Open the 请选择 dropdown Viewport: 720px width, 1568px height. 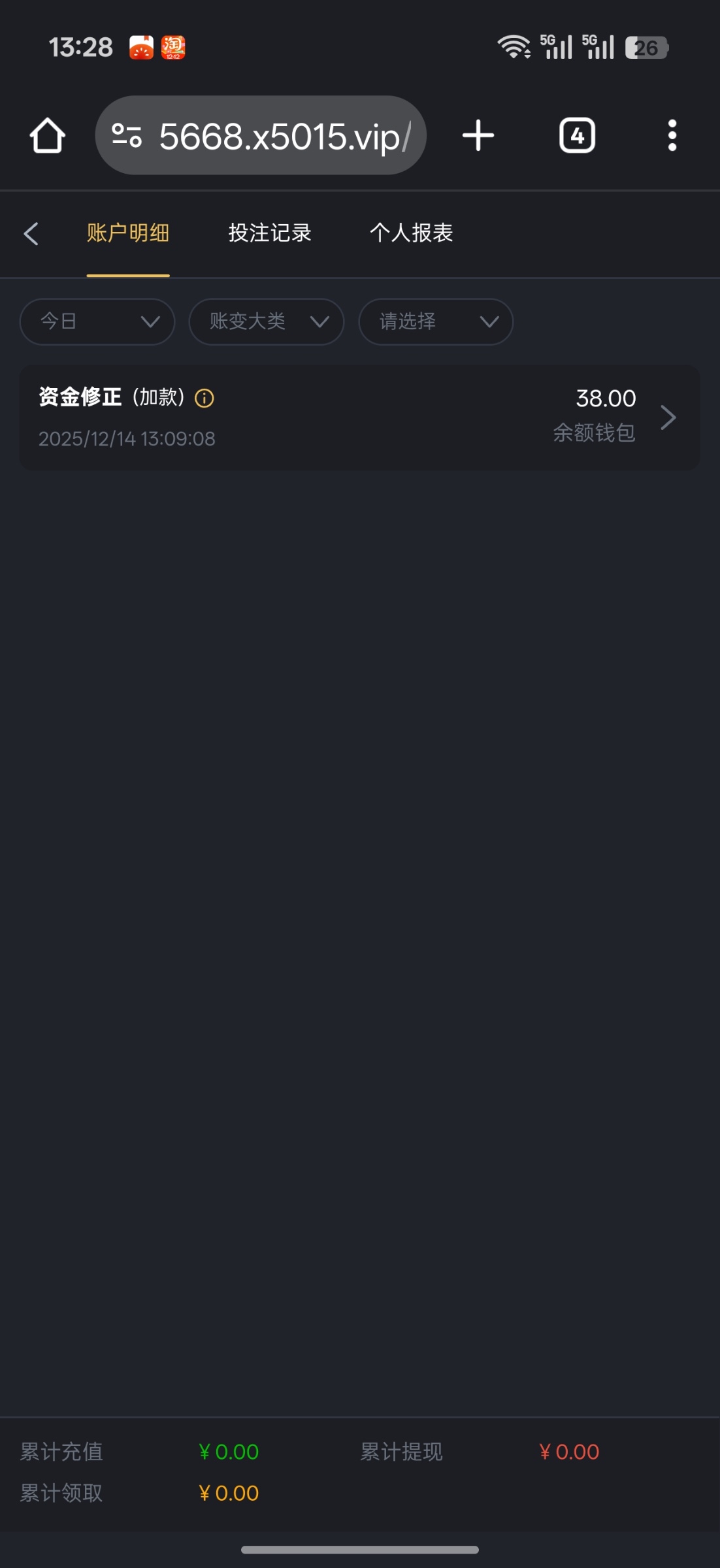435,321
